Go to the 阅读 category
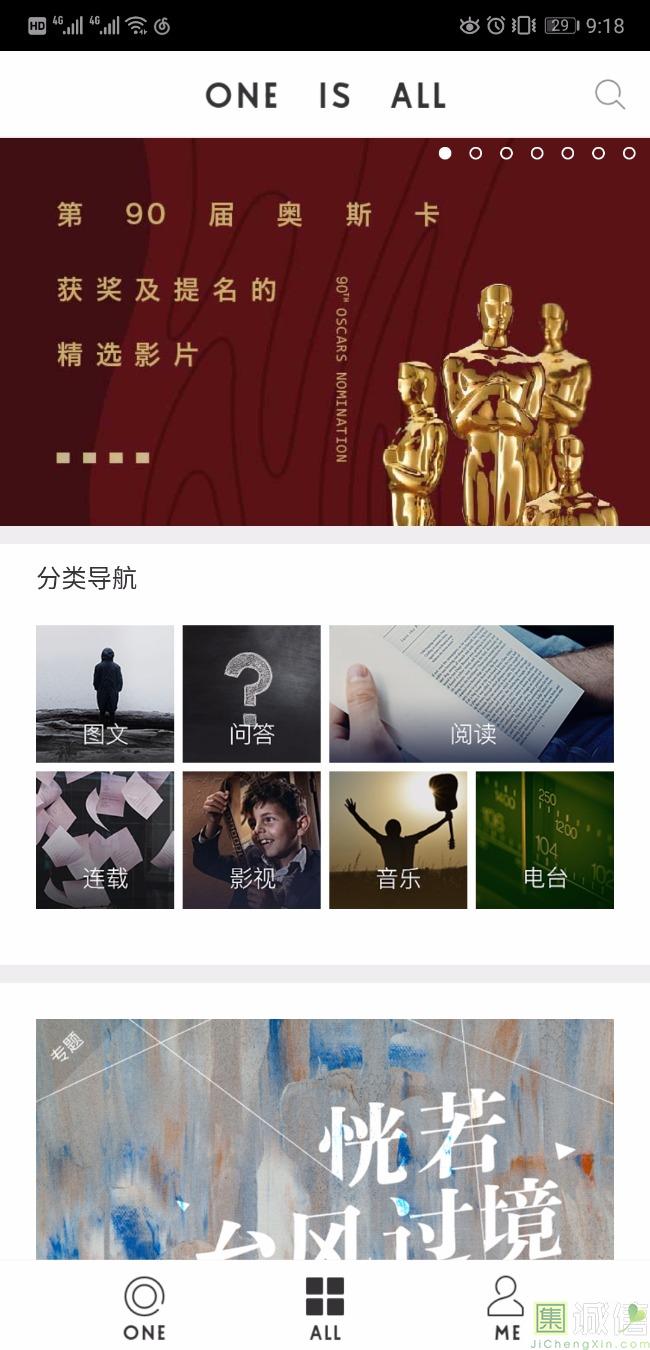Image resolution: width=650 pixels, height=1350 pixels. point(471,694)
